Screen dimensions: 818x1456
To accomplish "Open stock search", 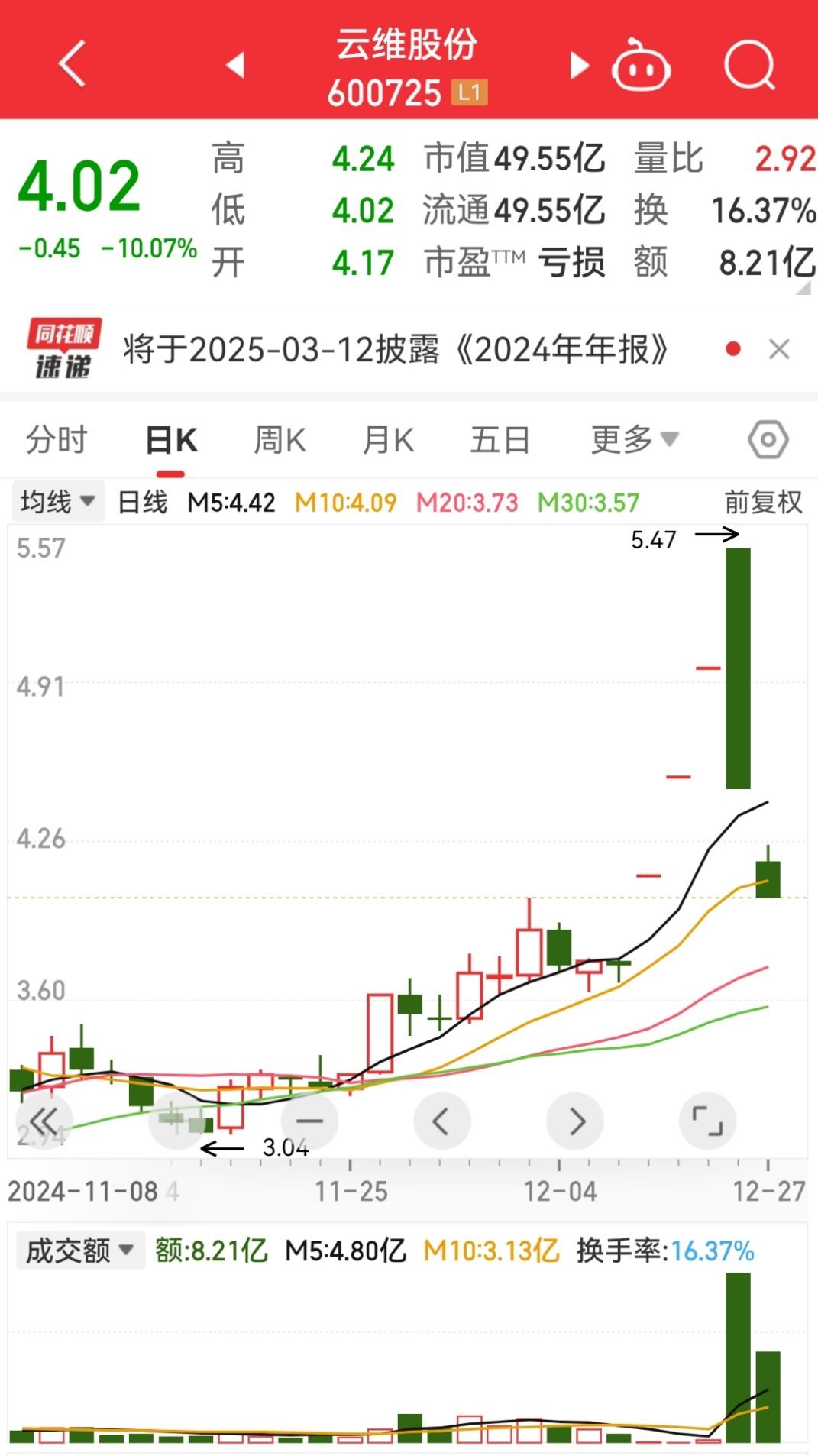I will coord(749,65).
